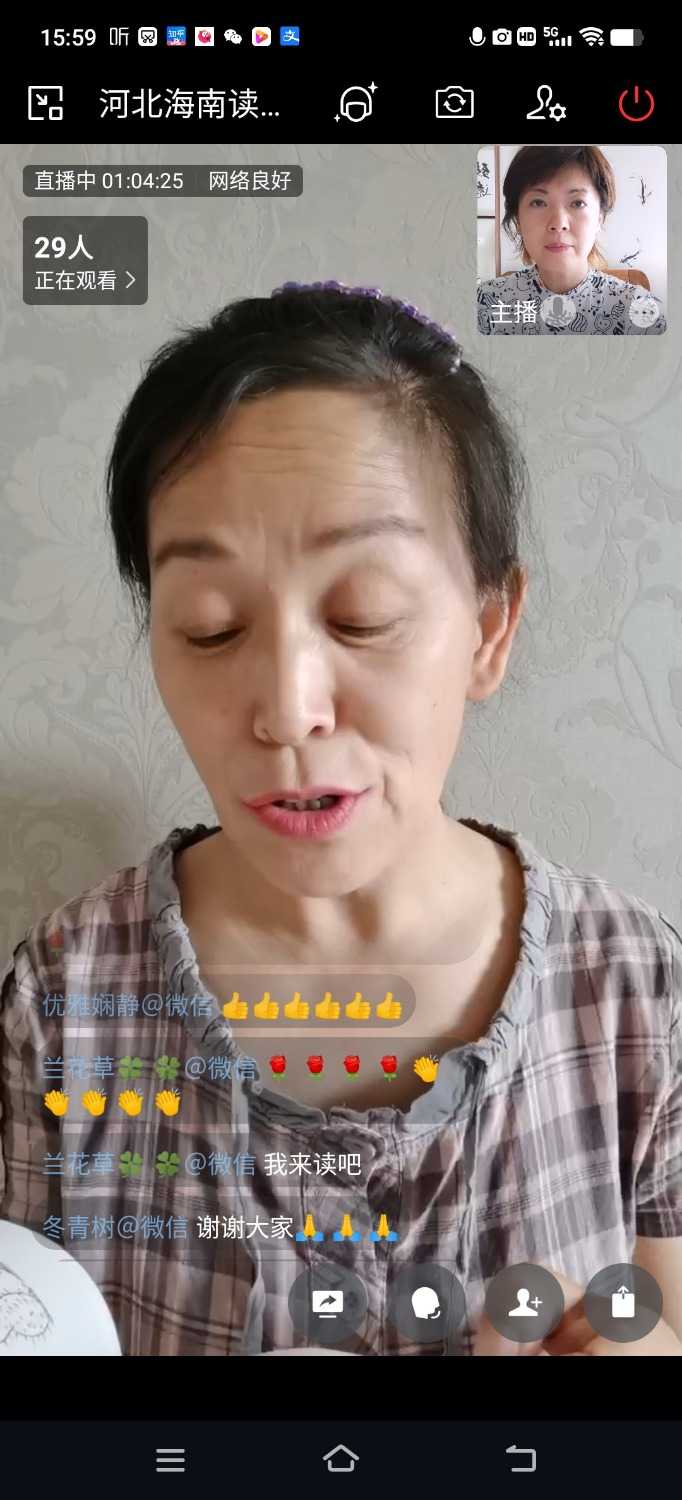
Task: Open the list of 29 viewers watching
Action: click(85, 262)
